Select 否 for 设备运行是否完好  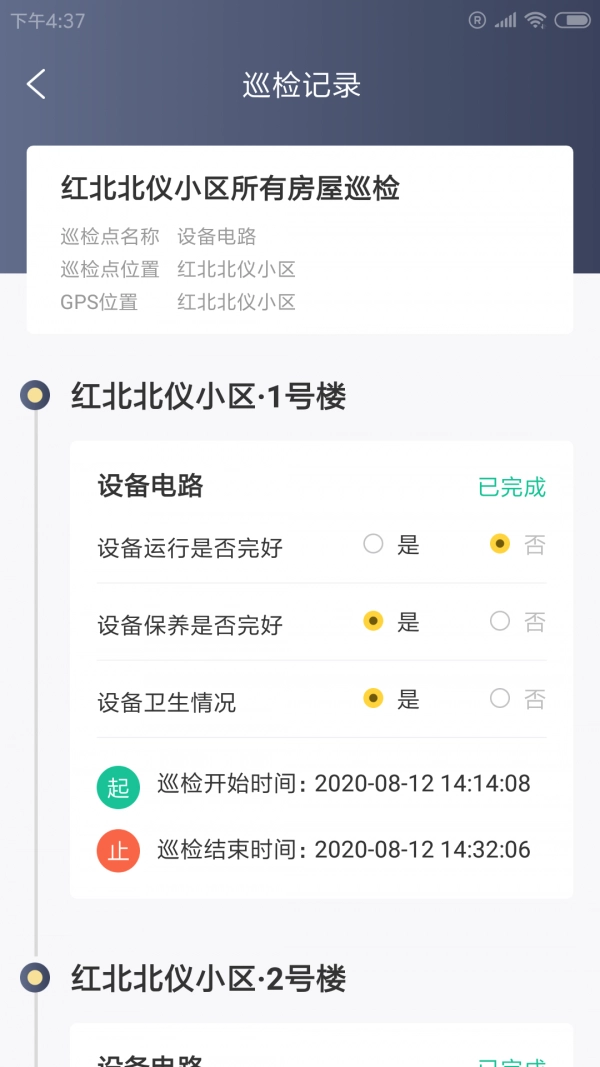click(500, 545)
